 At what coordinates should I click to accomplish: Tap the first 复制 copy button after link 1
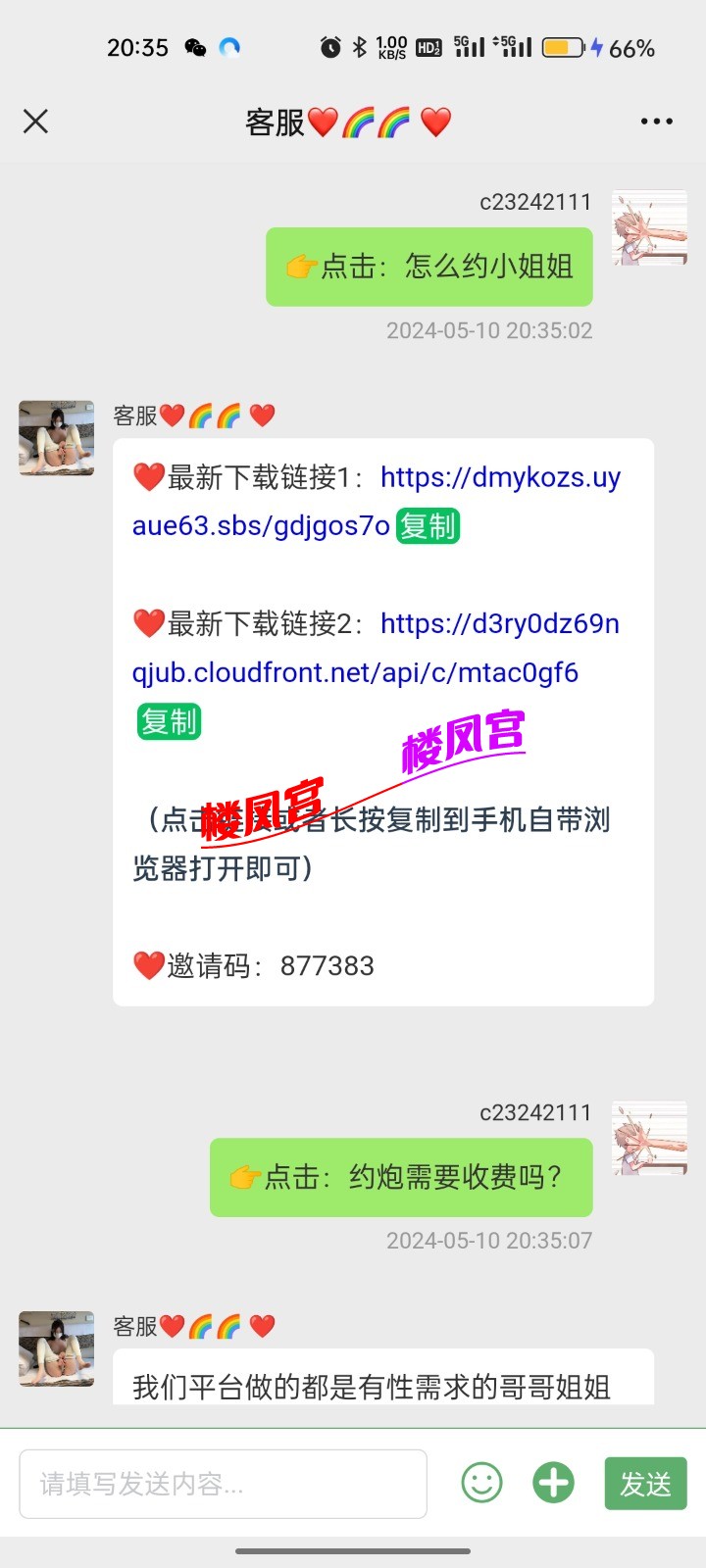point(429,524)
